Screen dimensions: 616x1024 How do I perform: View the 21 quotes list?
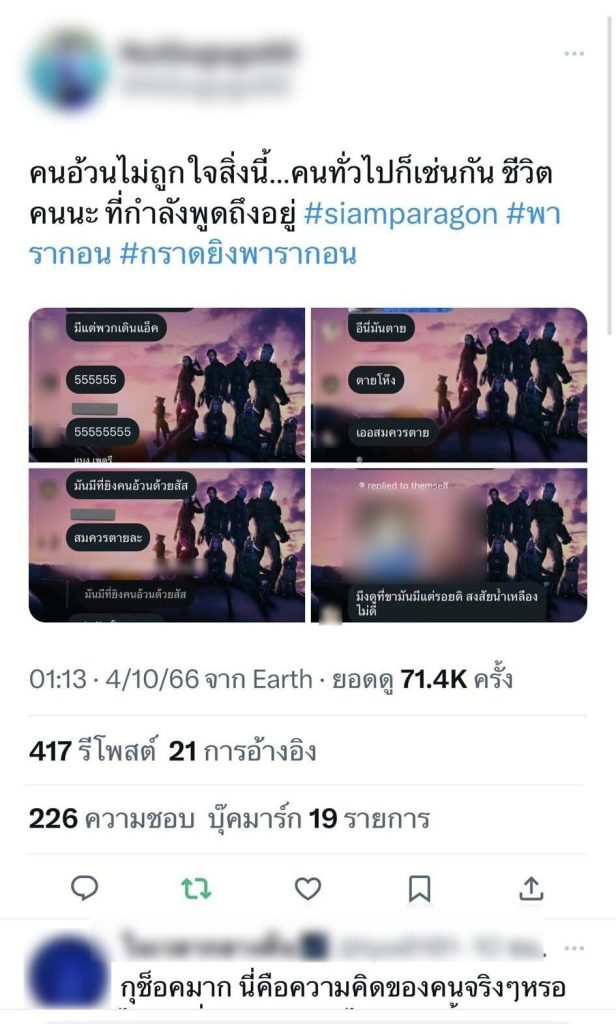coord(243,751)
